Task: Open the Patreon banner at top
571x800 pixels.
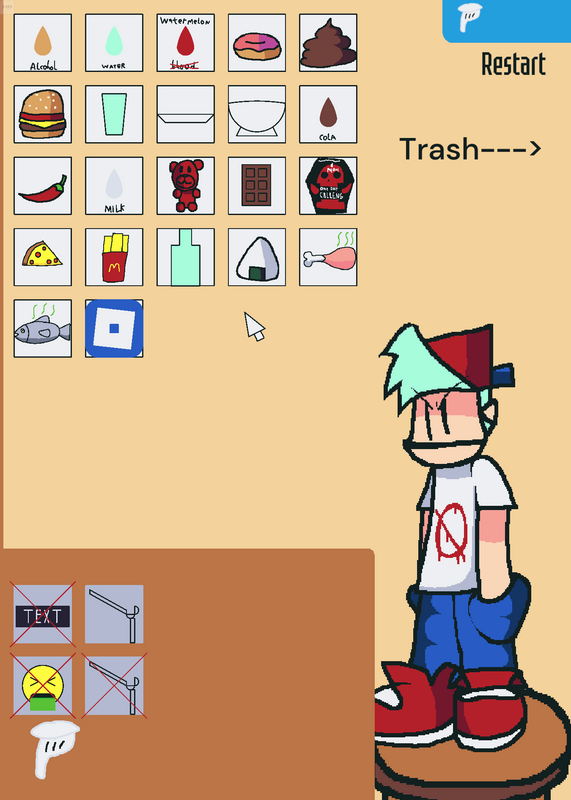Action: (507, 20)
